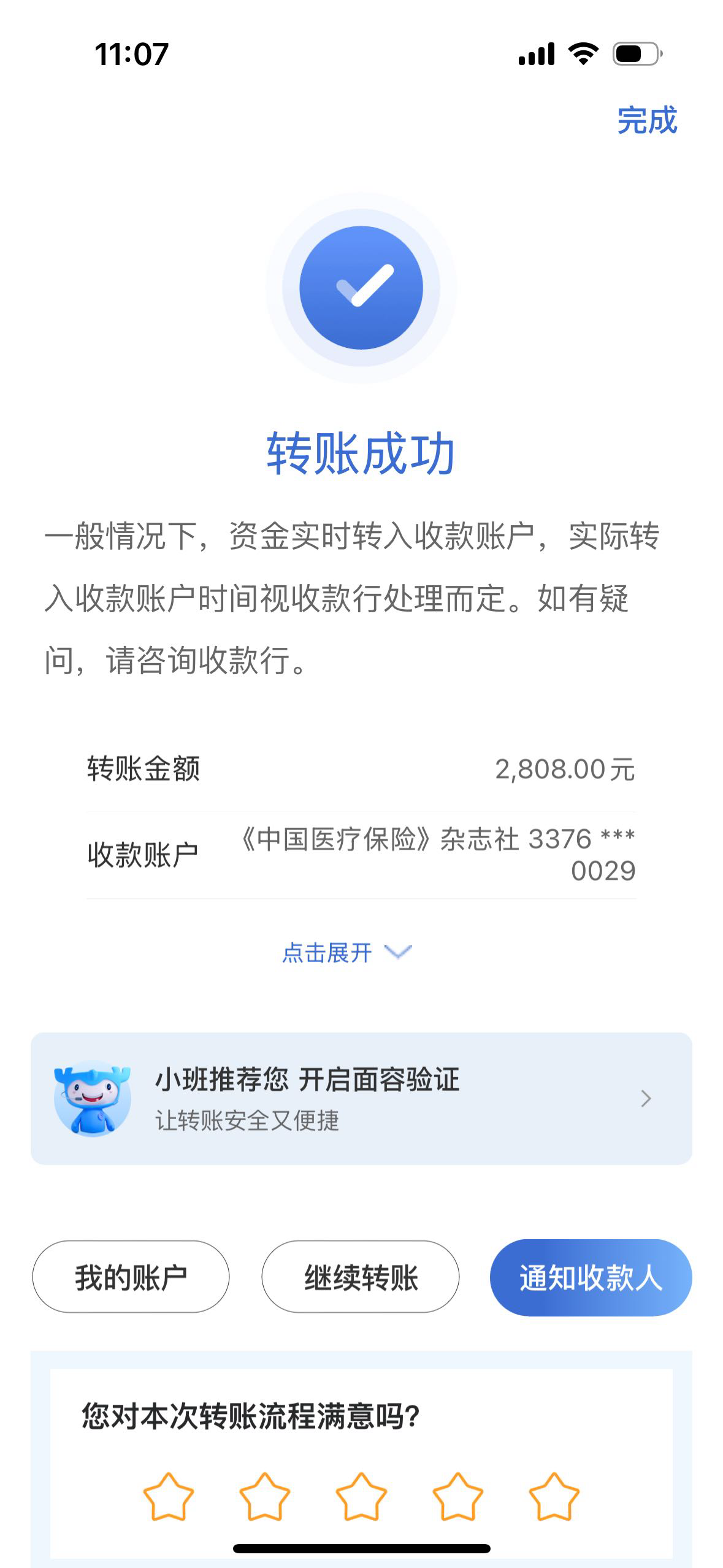
Task: Open the 开启面容验证 recommendation card
Action: pos(361,1098)
